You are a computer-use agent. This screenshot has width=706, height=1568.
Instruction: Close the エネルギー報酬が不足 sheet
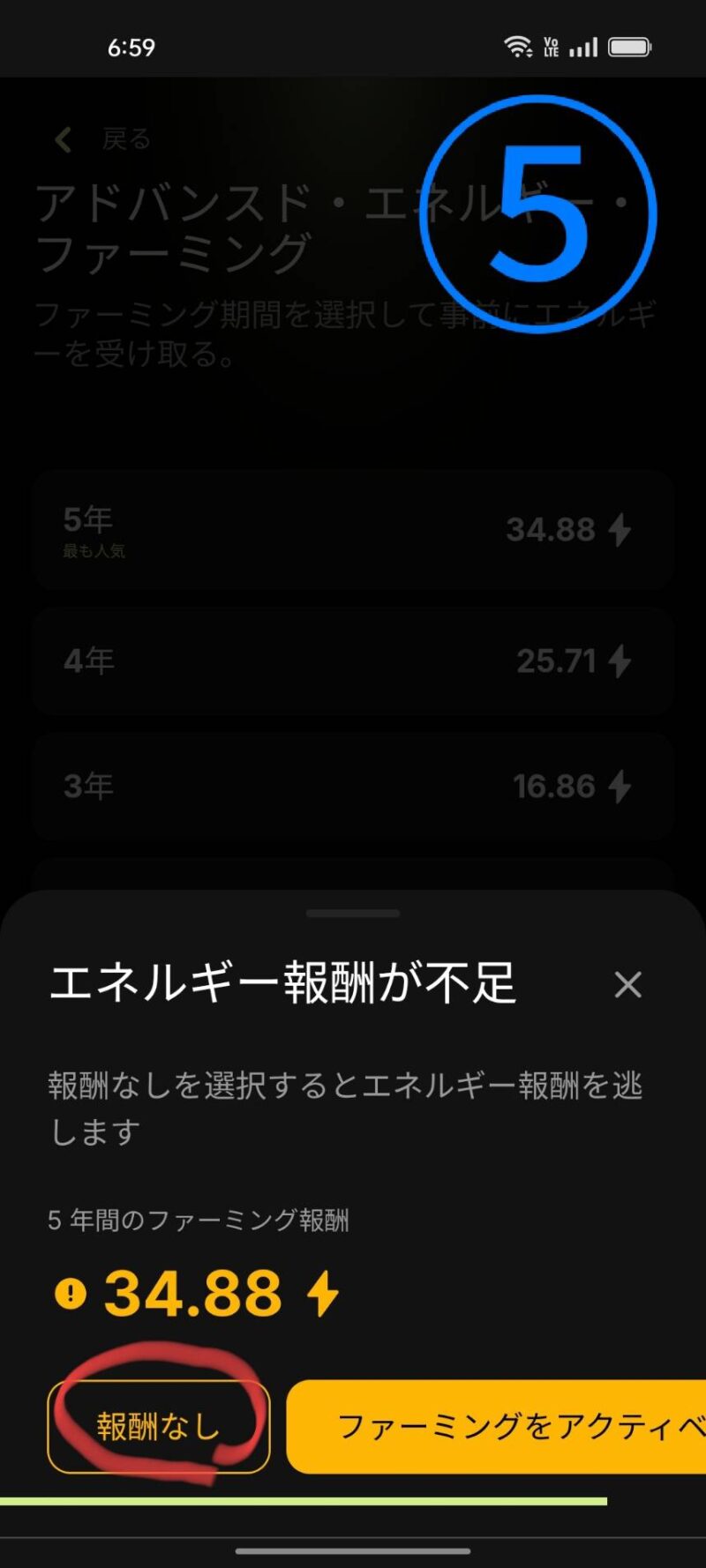click(x=627, y=984)
